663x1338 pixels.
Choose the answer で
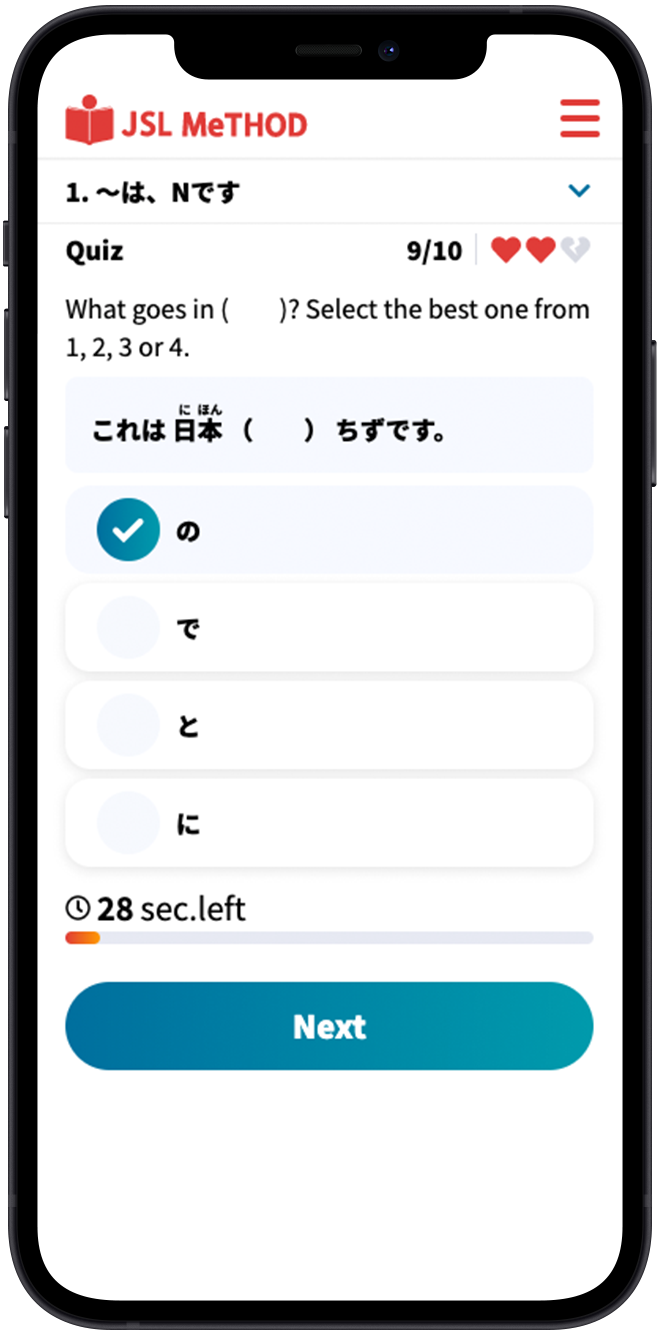pyautogui.click(x=328, y=628)
